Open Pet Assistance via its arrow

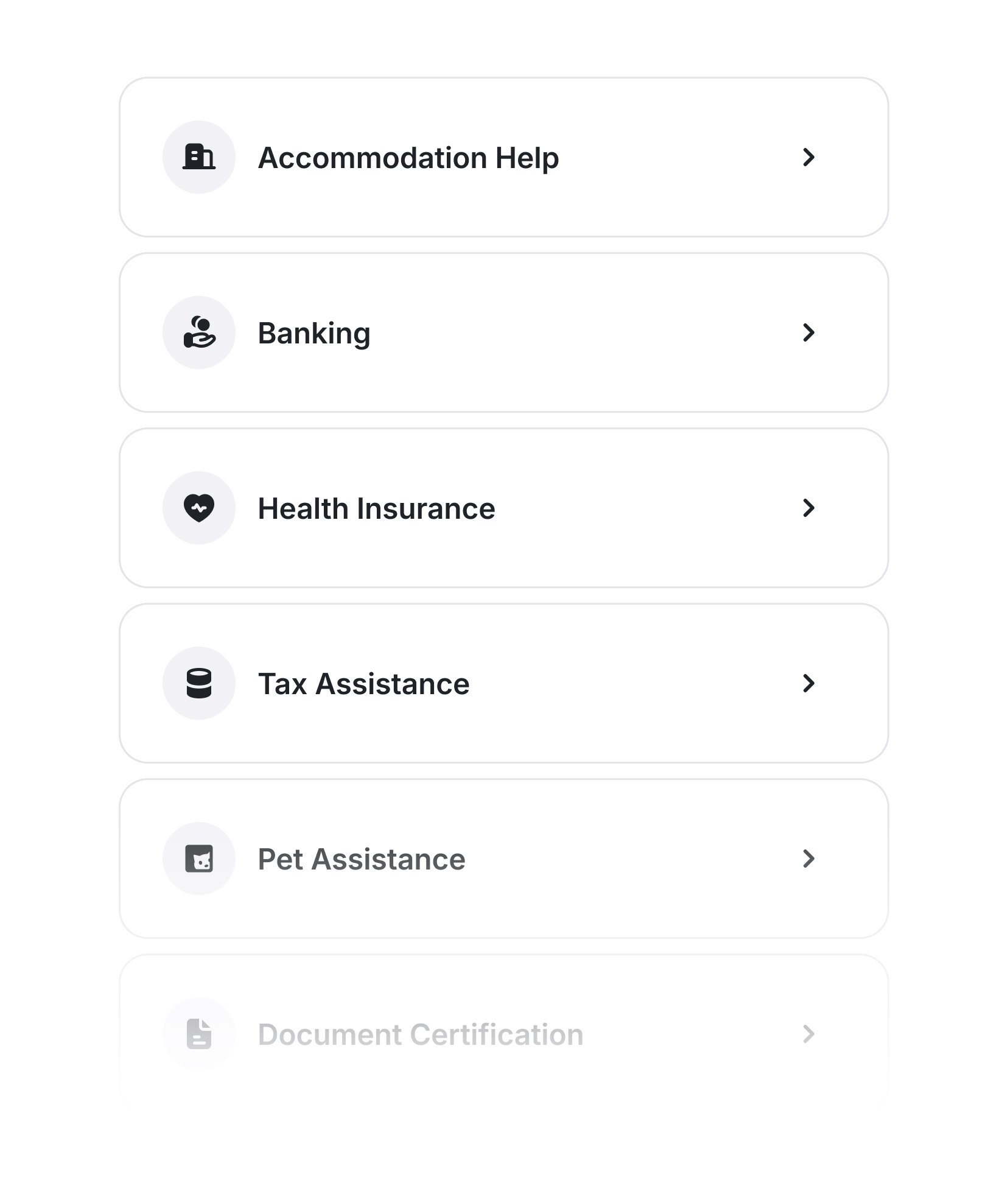(808, 858)
